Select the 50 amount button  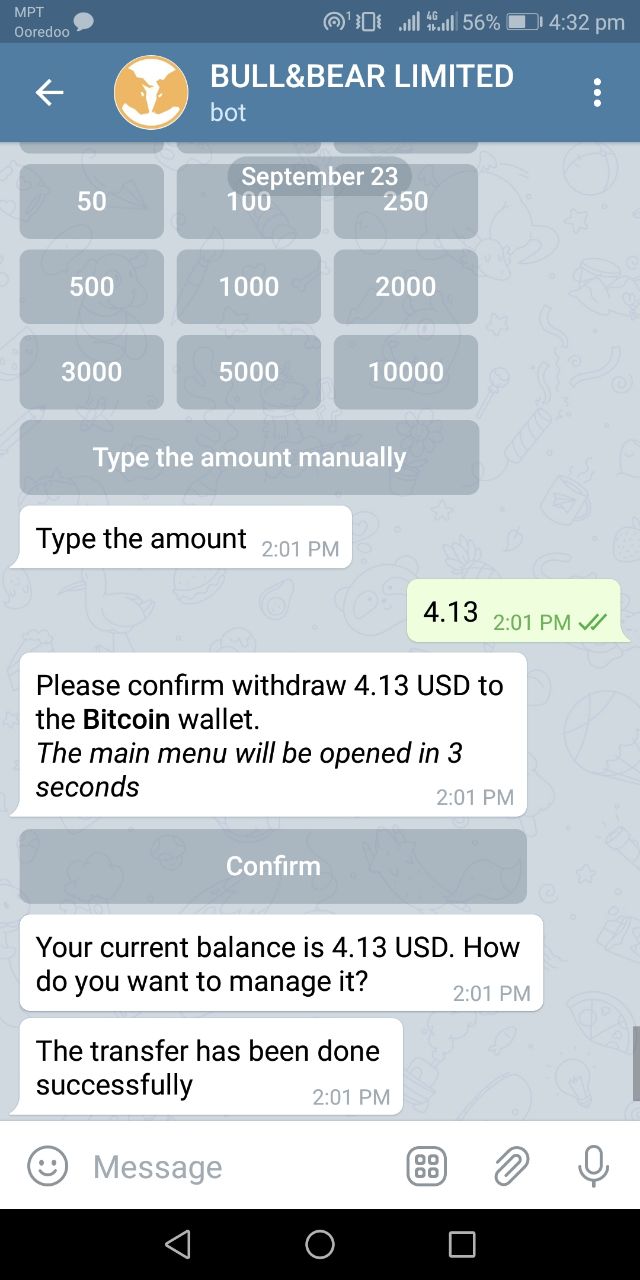click(92, 201)
